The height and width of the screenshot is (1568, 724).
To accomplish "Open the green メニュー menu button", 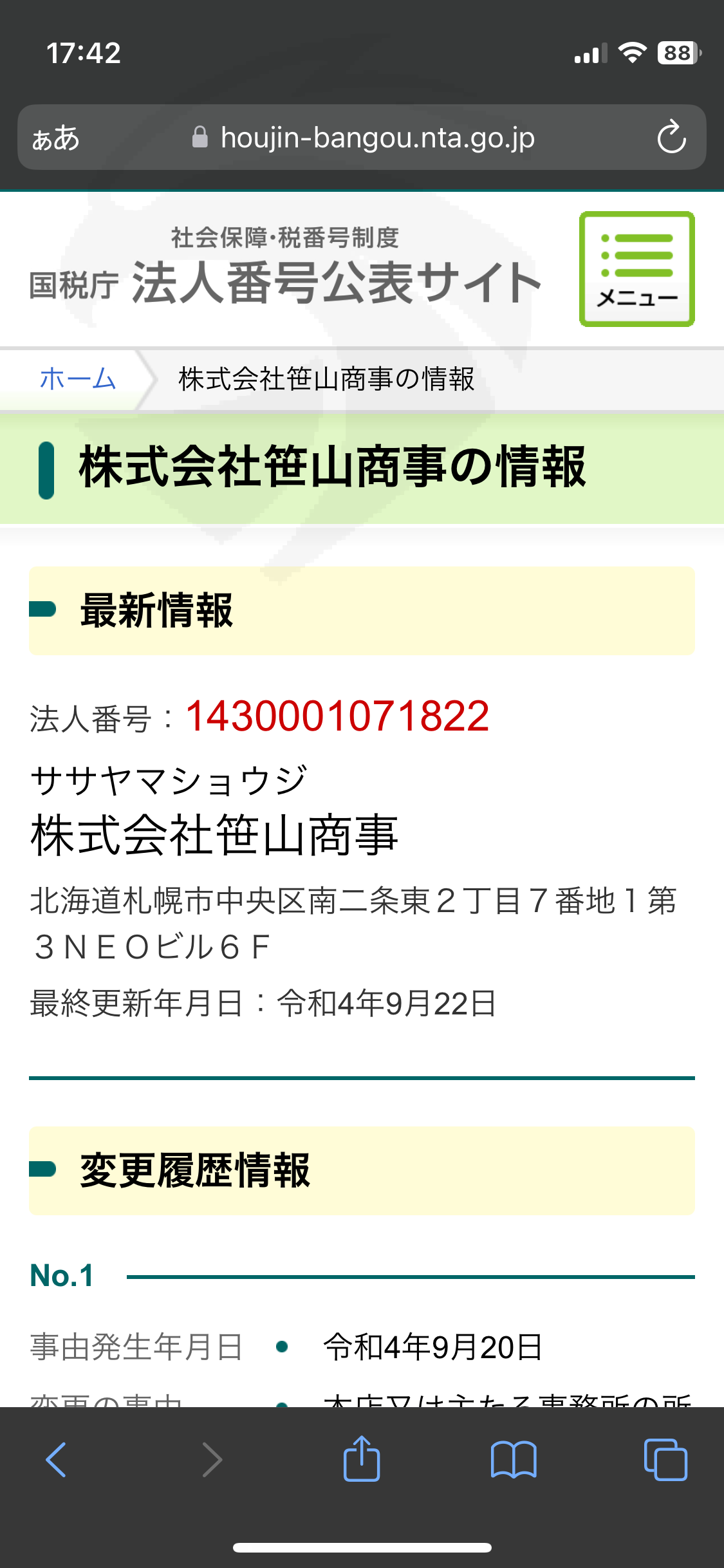I will pyautogui.click(x=636, y=269).
